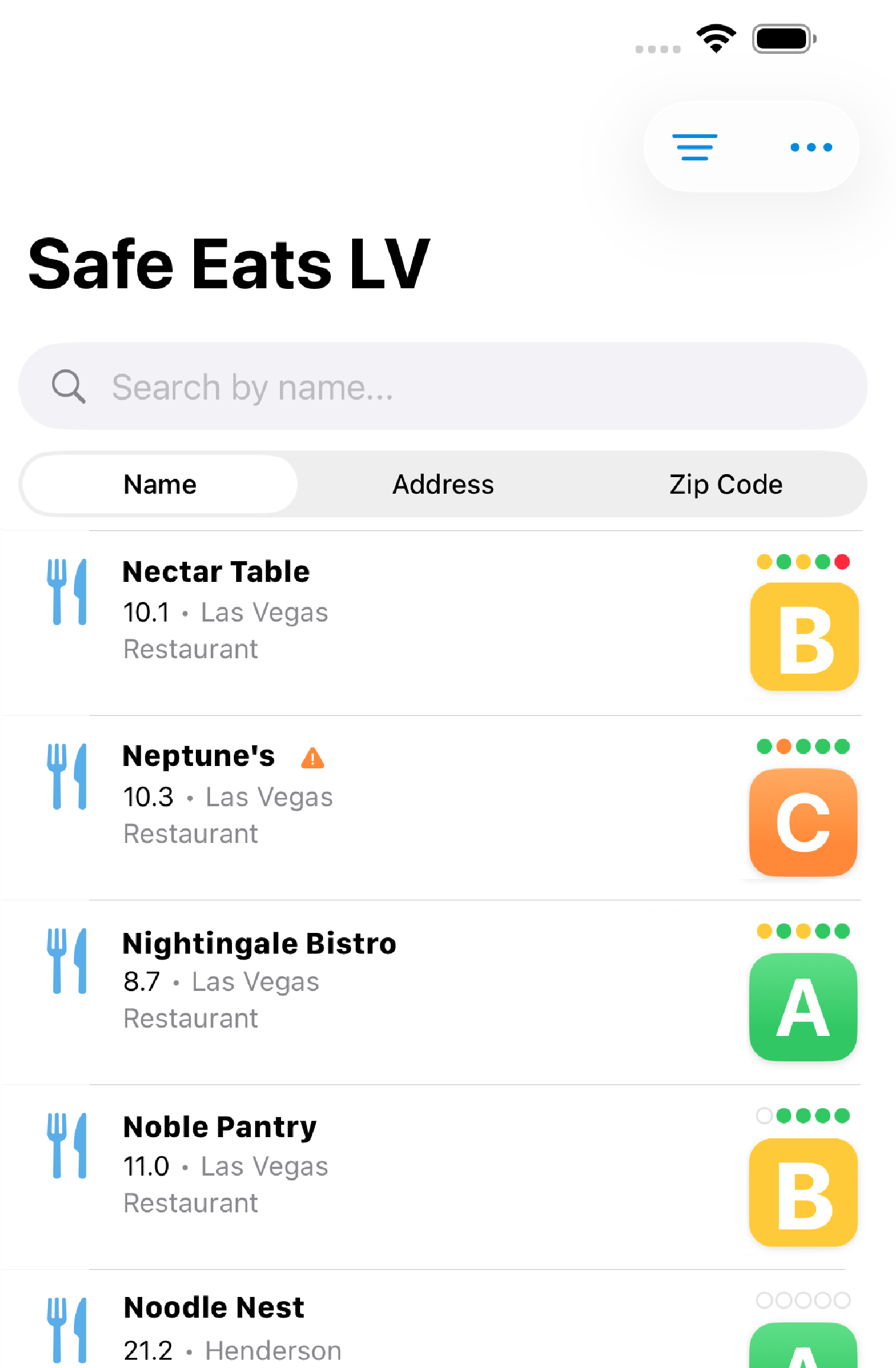Tap the warning icon beside Neptune's
Screen dimensions: 896x1368
coord(314,758)
